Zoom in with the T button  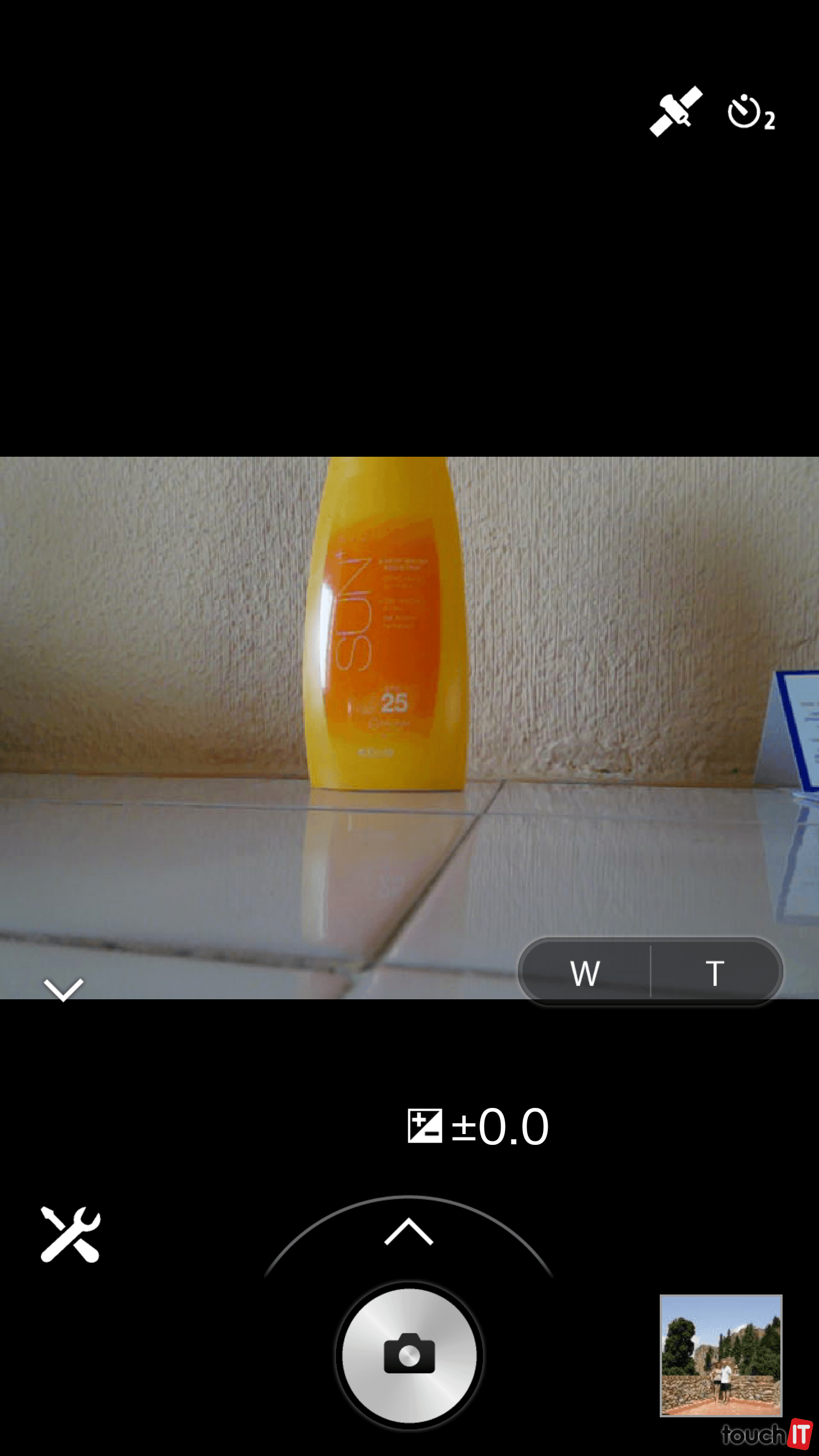(715, 973)
